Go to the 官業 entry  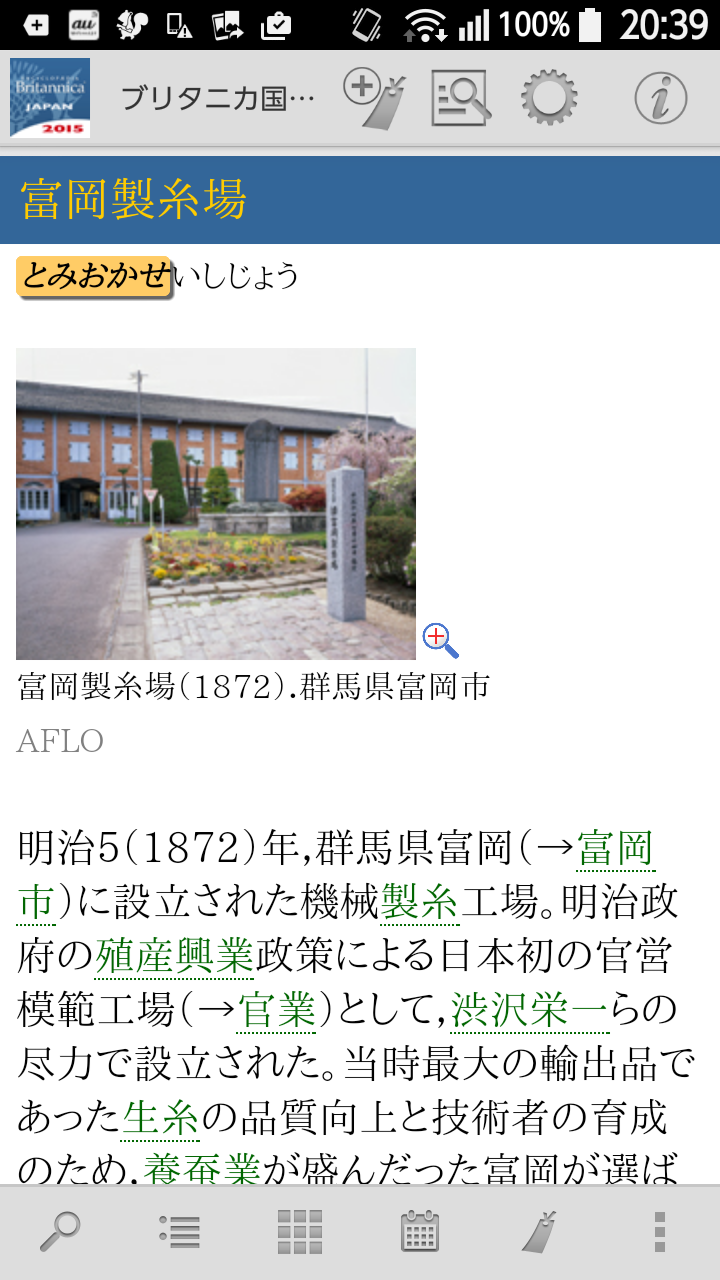(277, 1011)
